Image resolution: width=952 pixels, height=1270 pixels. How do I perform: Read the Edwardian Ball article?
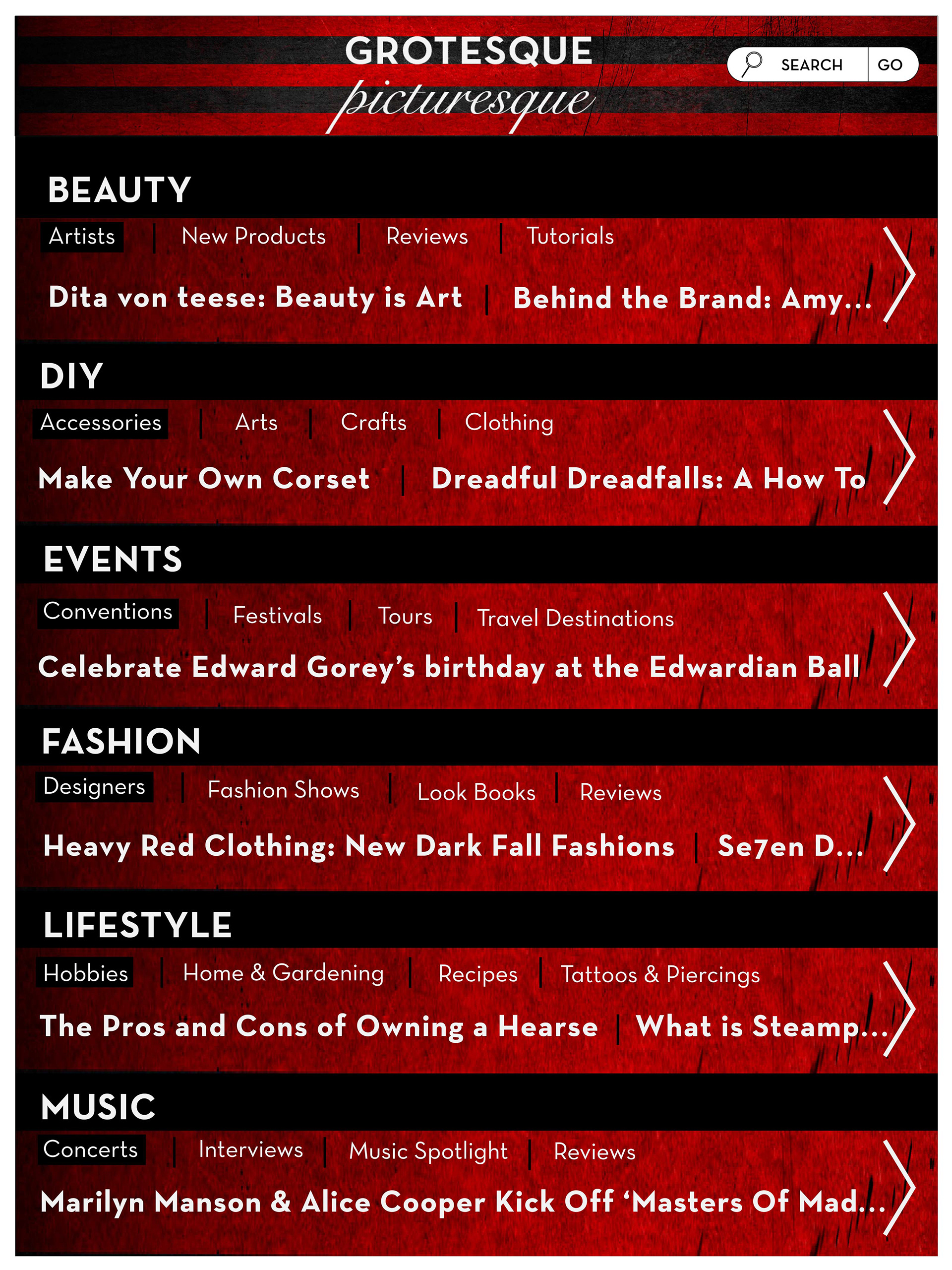coord(449,668)
